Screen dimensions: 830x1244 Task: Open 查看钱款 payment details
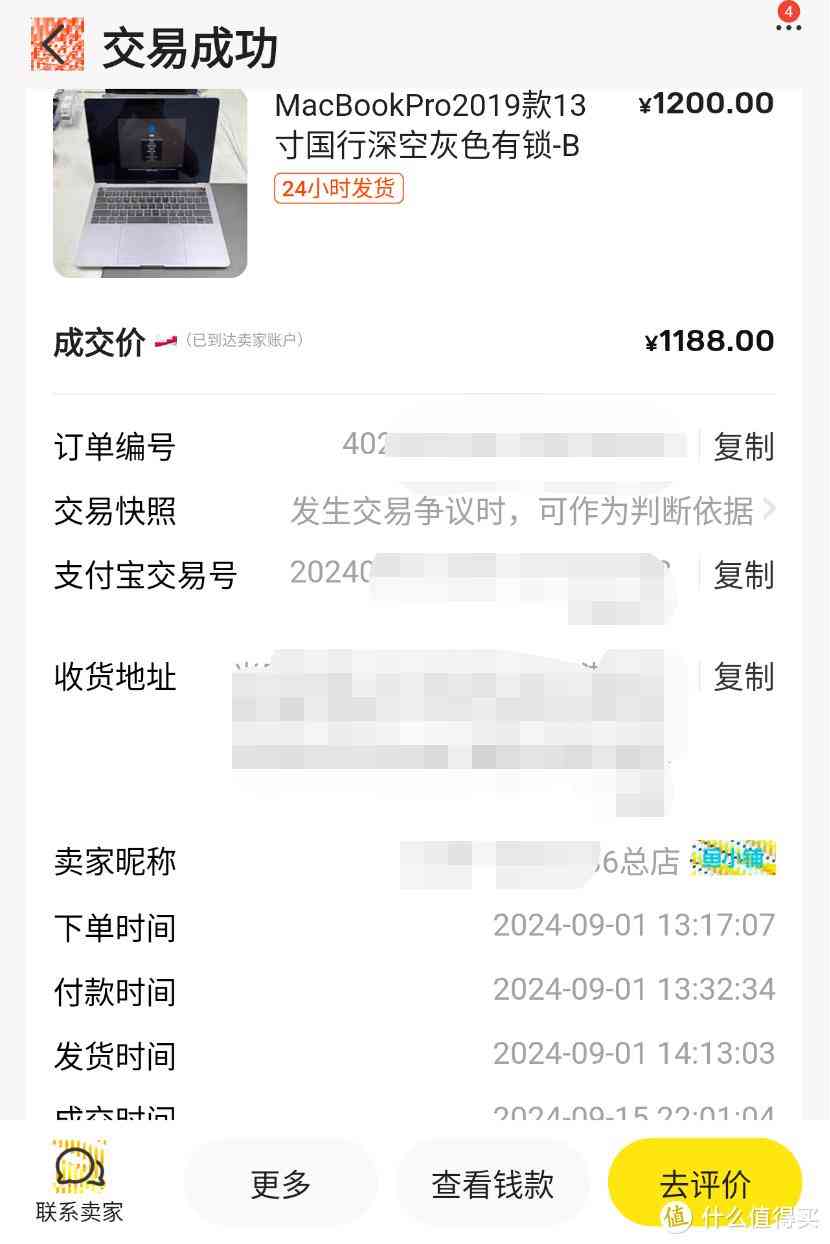tap(492, 1183)
